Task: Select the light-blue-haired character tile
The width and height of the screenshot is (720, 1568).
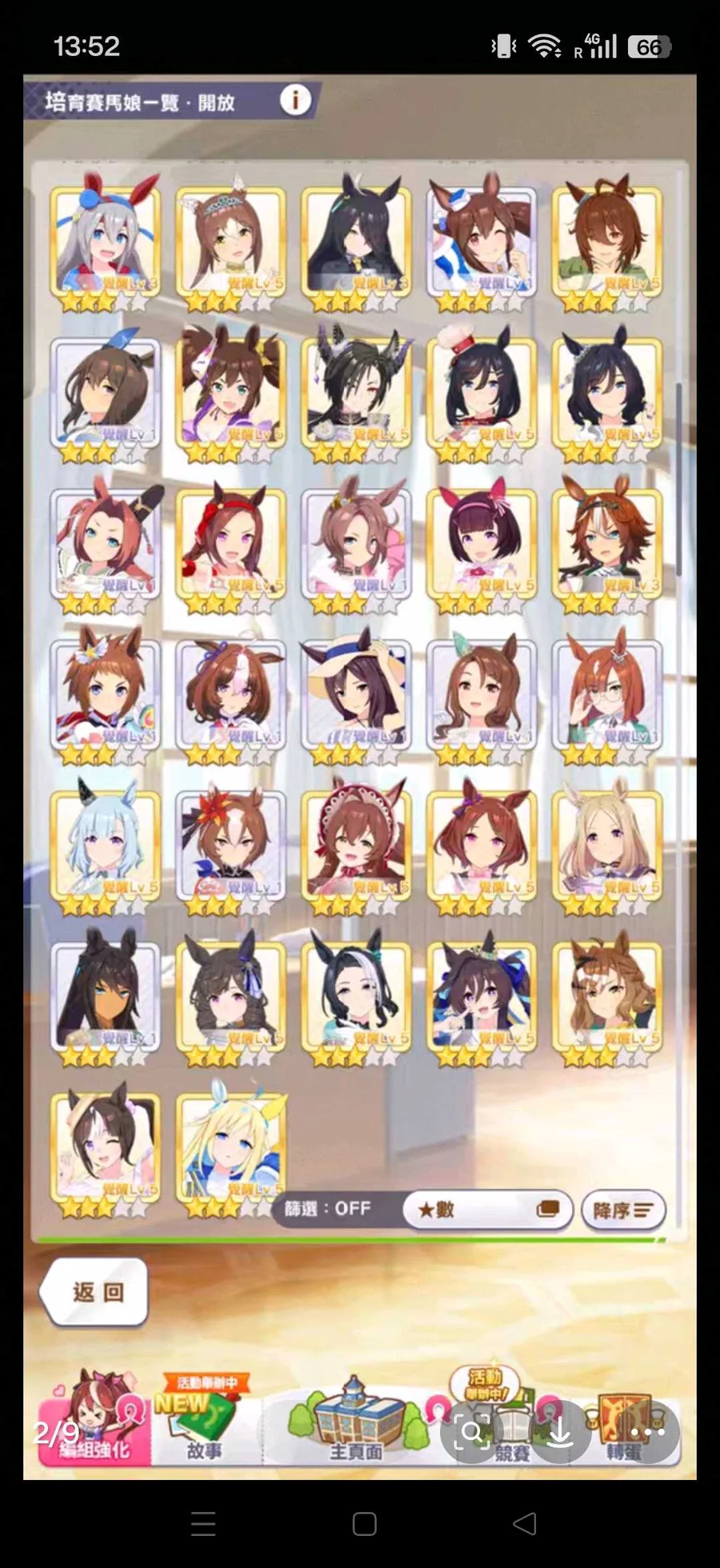Action: tap(106, 846)
